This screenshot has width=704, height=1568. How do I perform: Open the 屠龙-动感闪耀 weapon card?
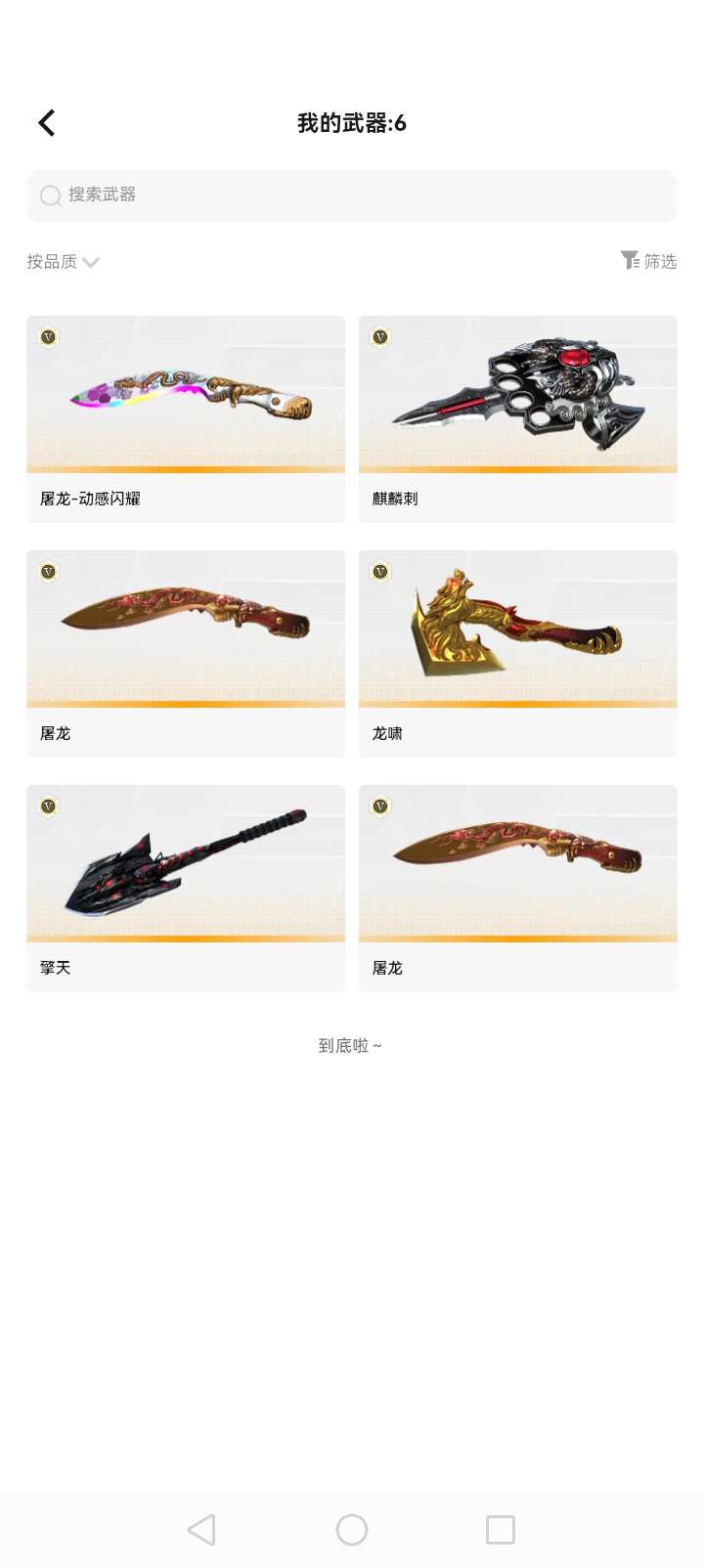pos(186,418)
